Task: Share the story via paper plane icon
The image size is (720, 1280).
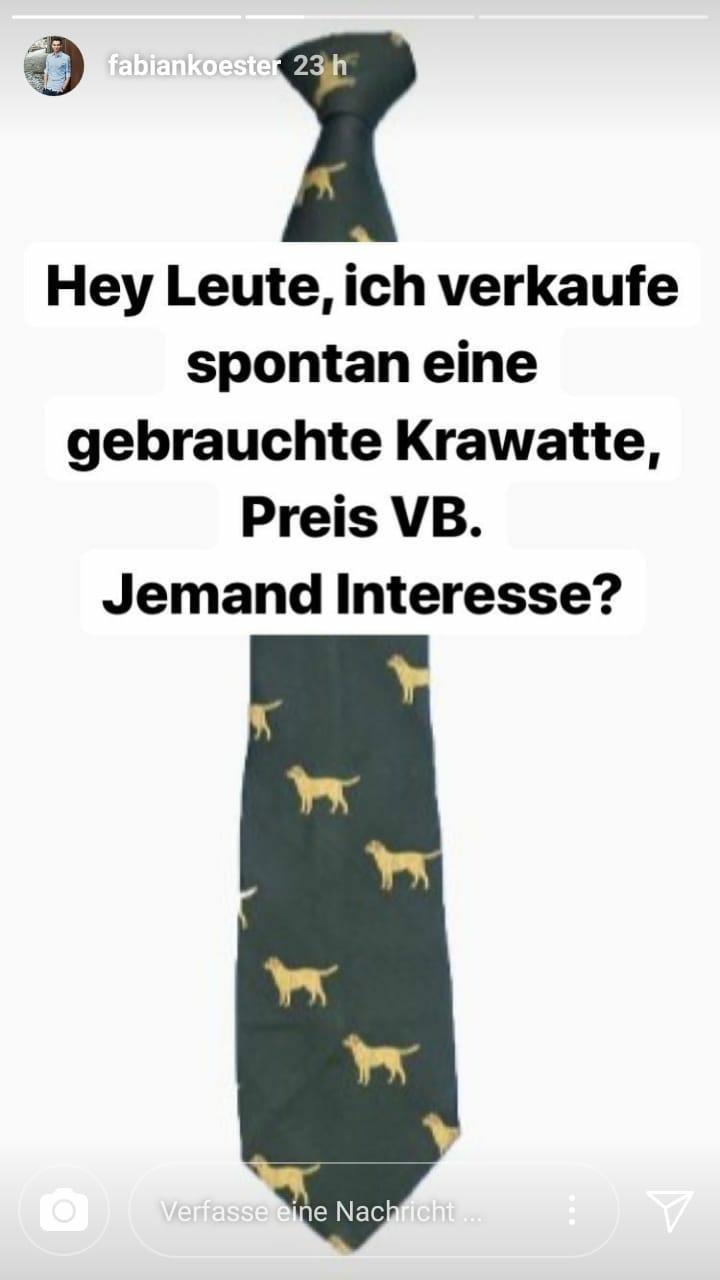Action: pyautogui.click(x=669, y=1211)
